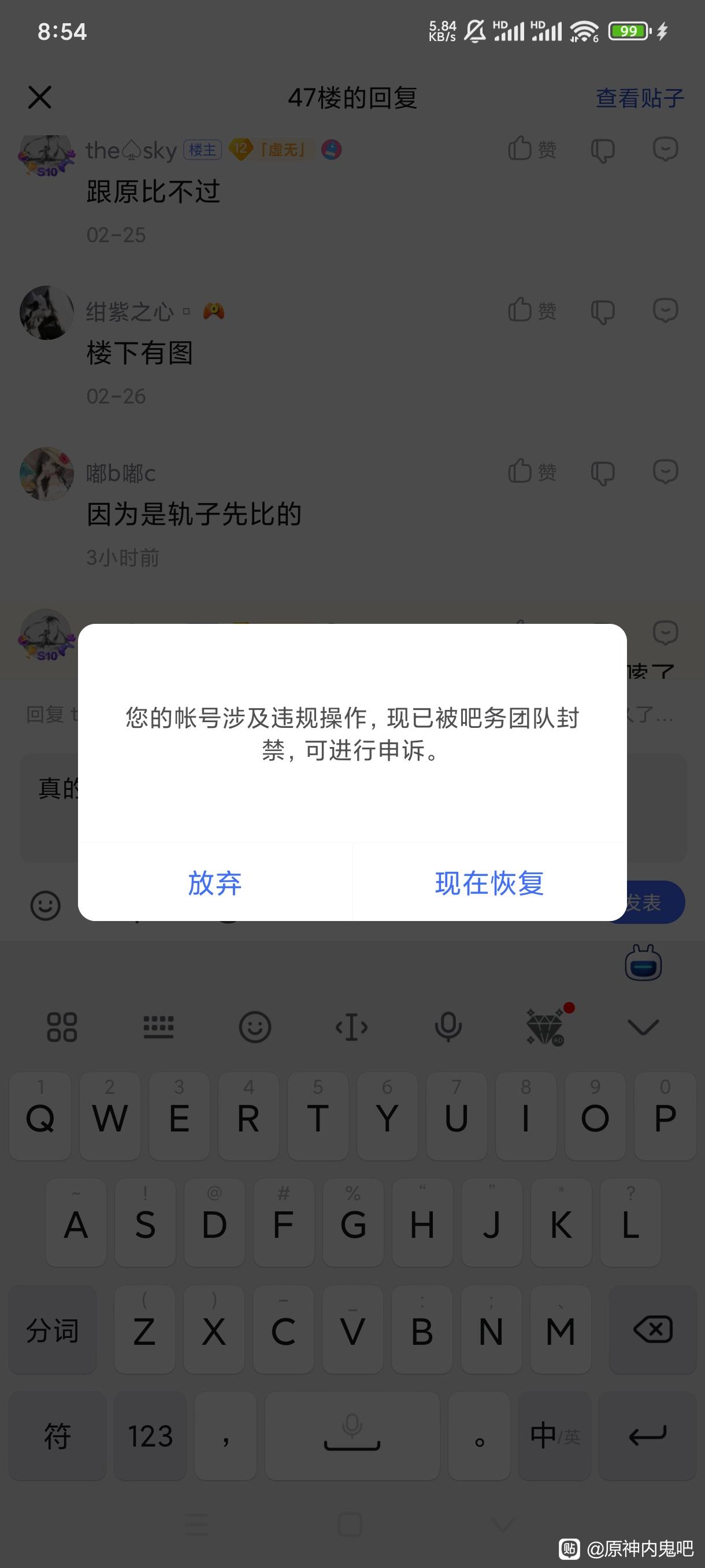Screen dimensions: 705x1568
Task: Dislike the comment 楼下有图
Action: coord(603,311)
